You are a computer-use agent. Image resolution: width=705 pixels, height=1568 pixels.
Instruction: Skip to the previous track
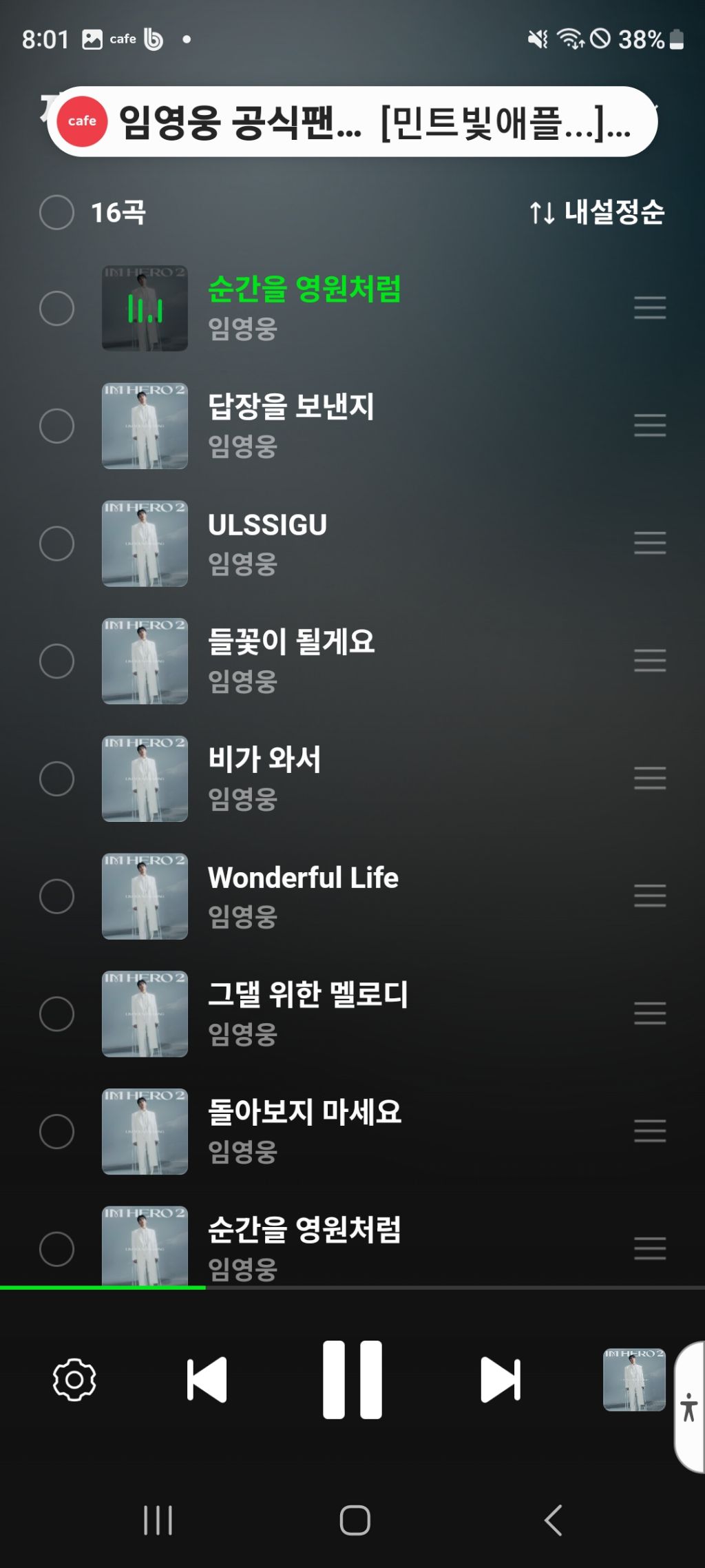click(x=207, y=1380)
